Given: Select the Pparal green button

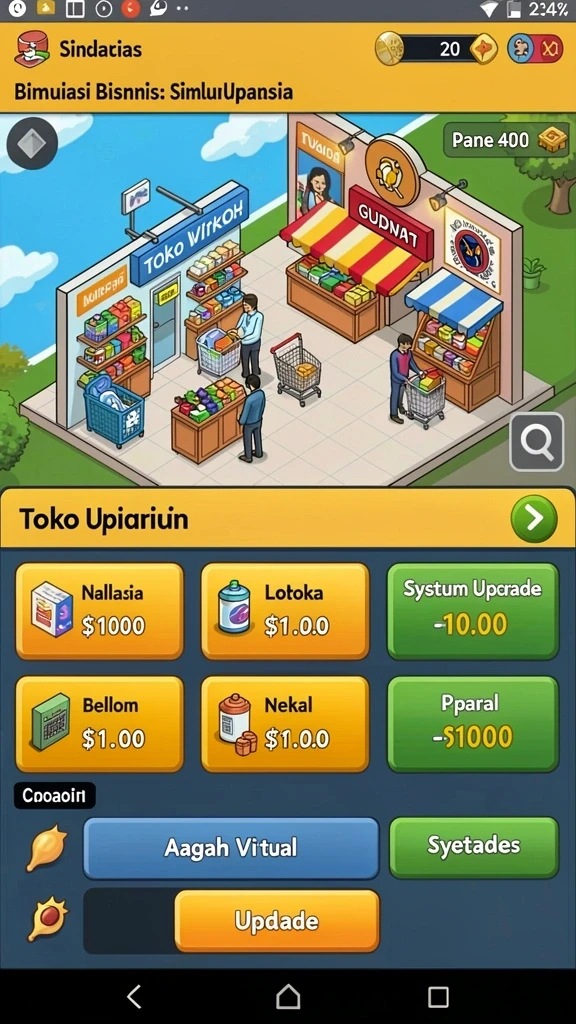Looking at the screenshot, I should pos(473,724).
